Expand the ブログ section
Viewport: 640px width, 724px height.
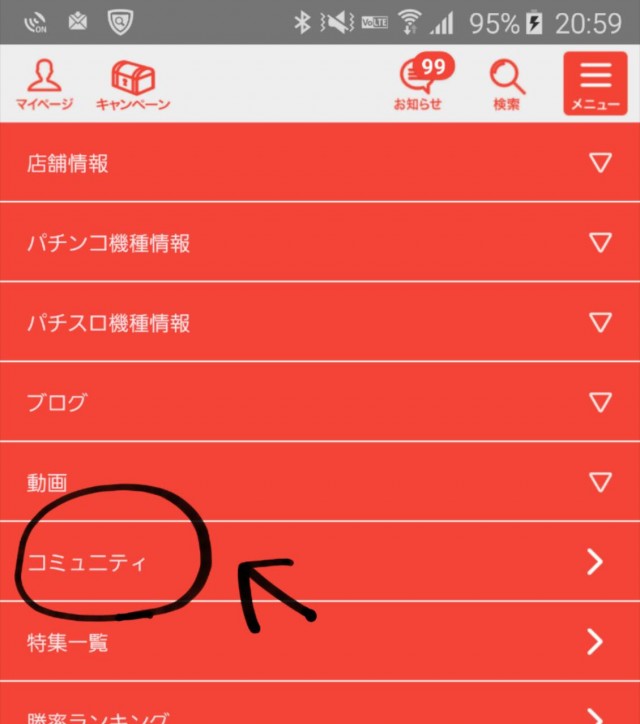pos(320,402)
